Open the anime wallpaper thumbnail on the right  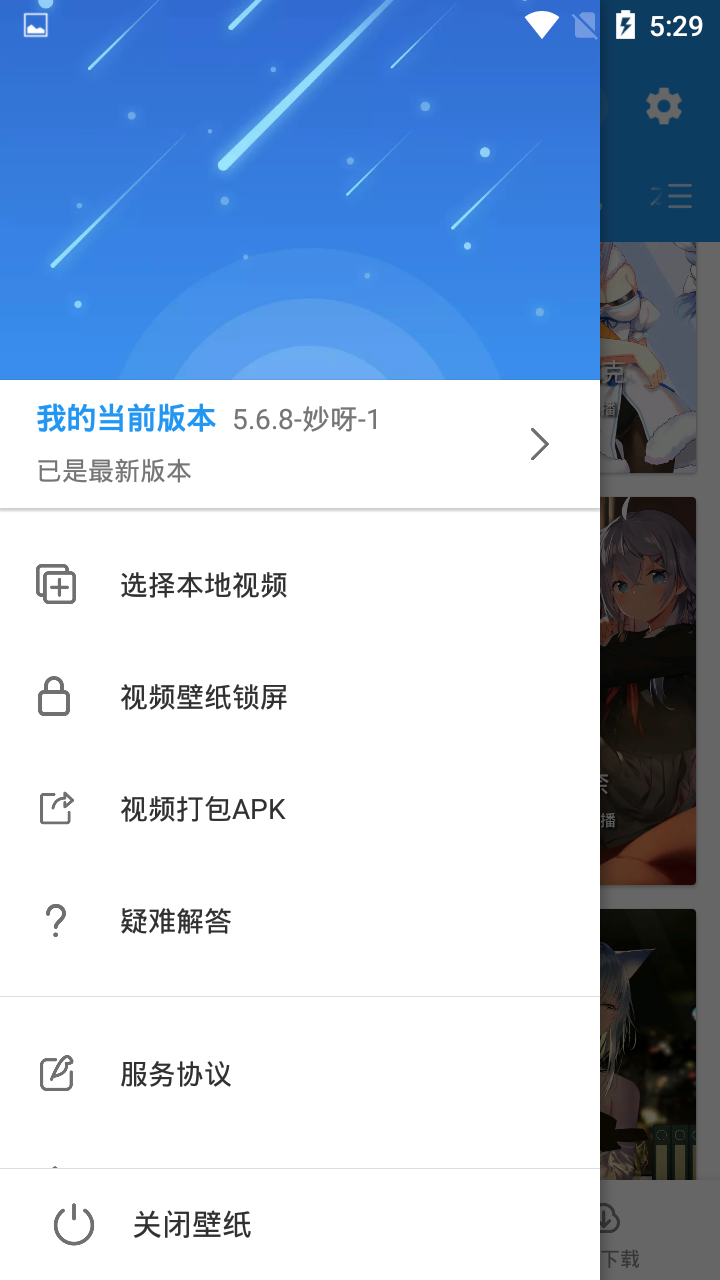tap(648, 690)
